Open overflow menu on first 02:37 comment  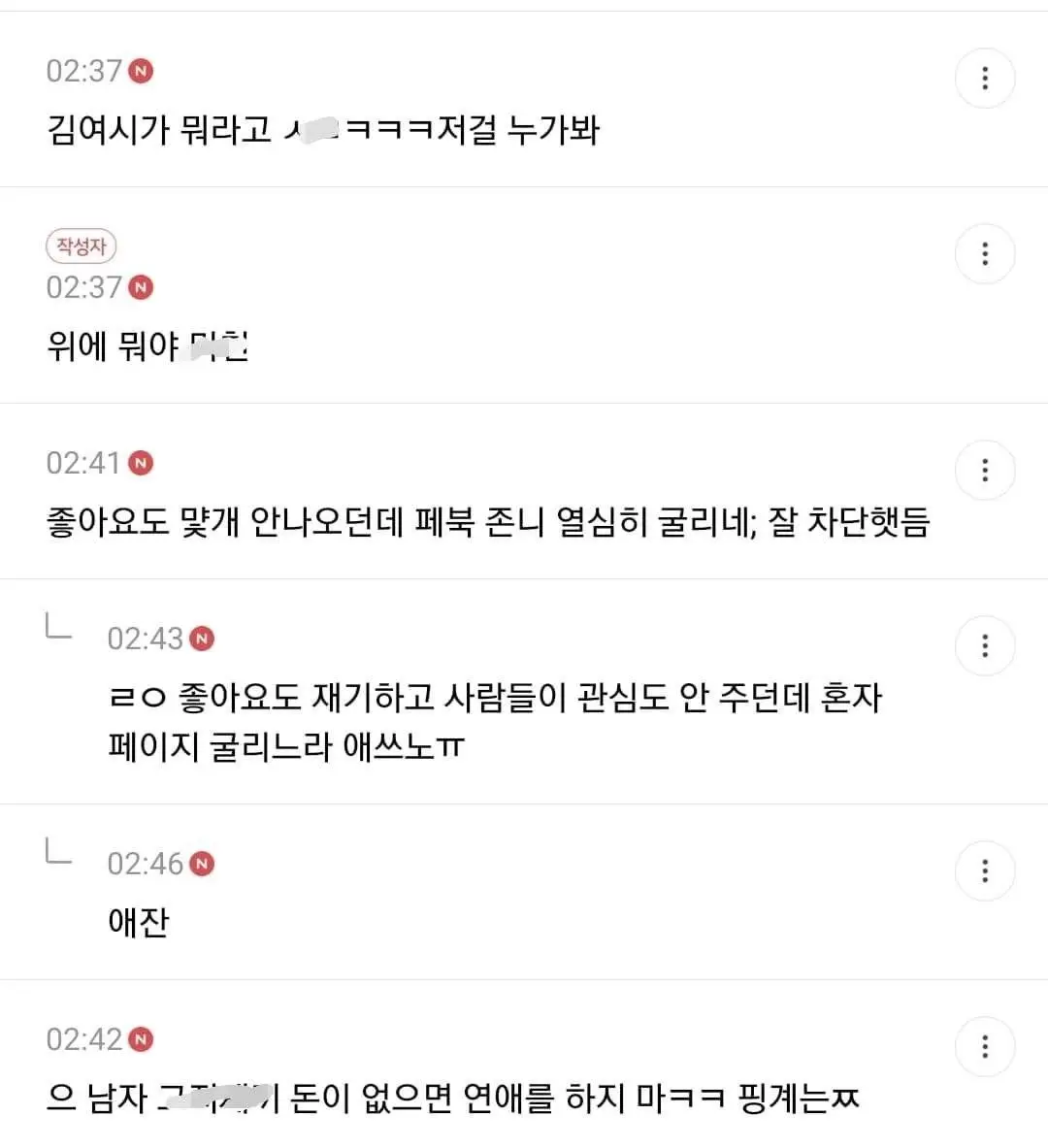985,78
